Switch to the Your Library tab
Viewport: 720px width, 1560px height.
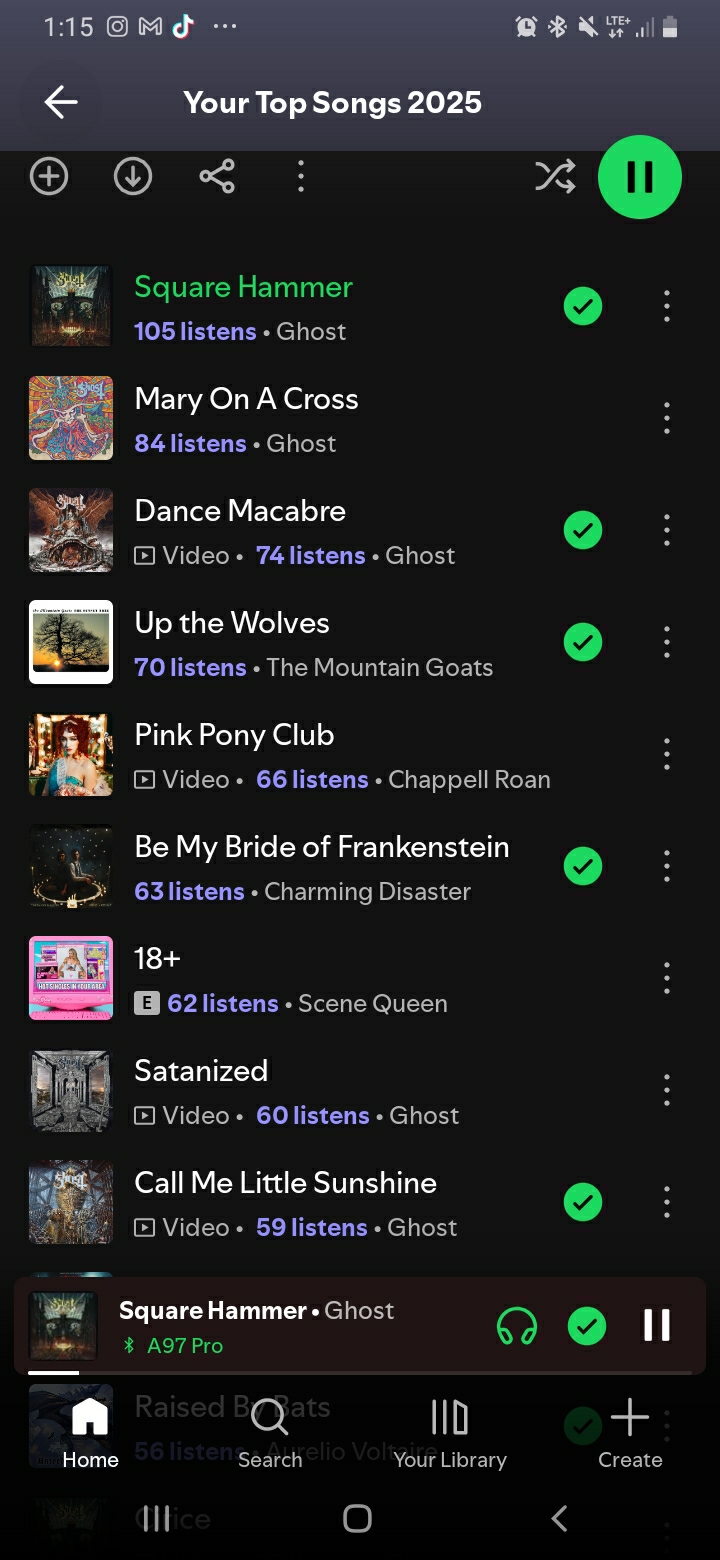click(450, 1434)
